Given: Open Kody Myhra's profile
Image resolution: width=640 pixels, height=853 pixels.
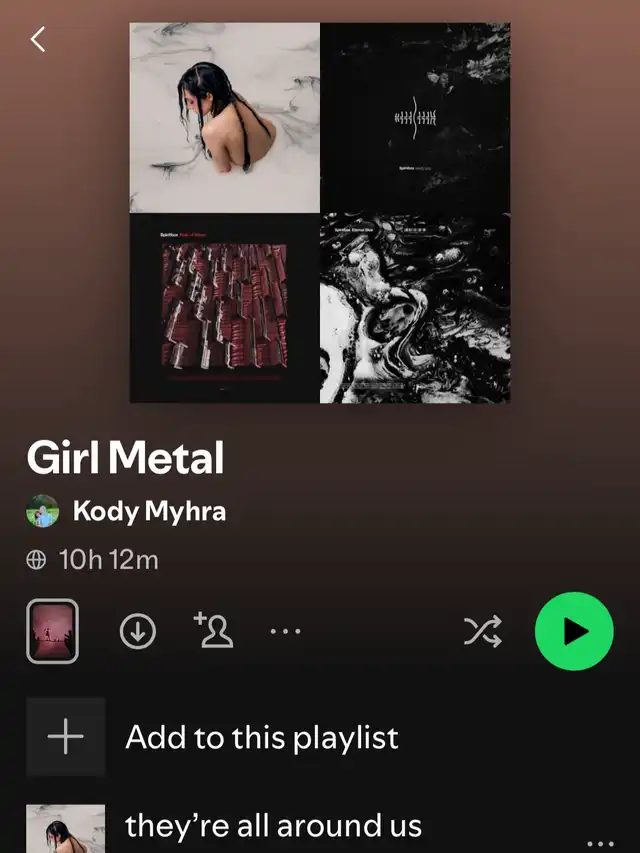Looking at the screenshot, I should [148, 512].
